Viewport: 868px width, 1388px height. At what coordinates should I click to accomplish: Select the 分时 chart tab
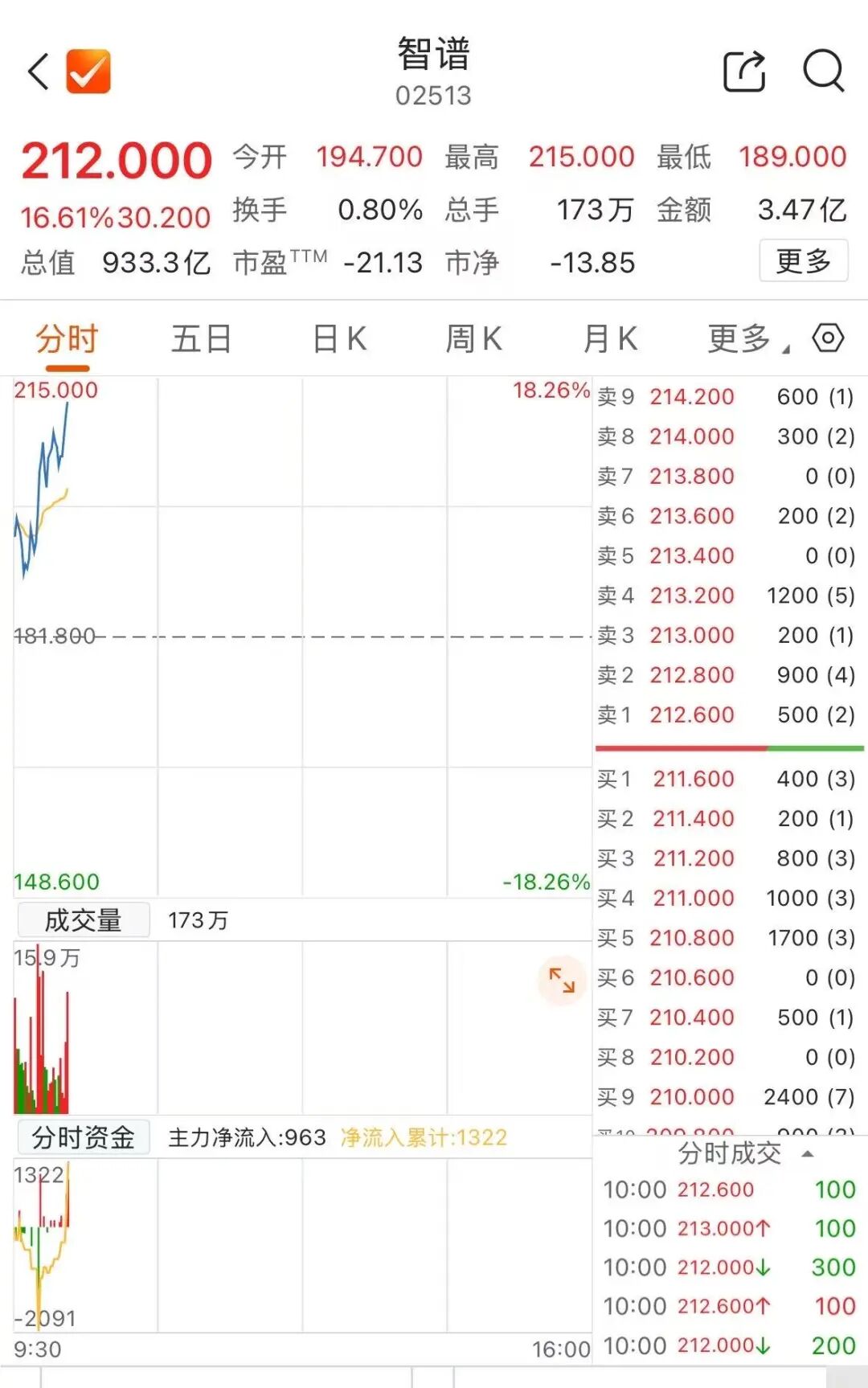[x=67, y=340]
